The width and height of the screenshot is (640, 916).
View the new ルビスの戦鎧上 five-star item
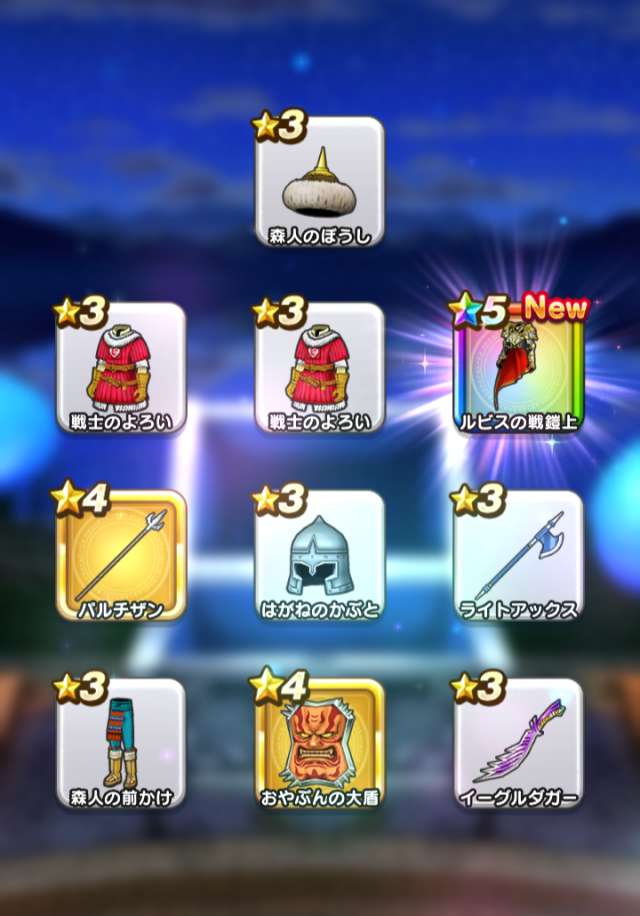[518, 370]
